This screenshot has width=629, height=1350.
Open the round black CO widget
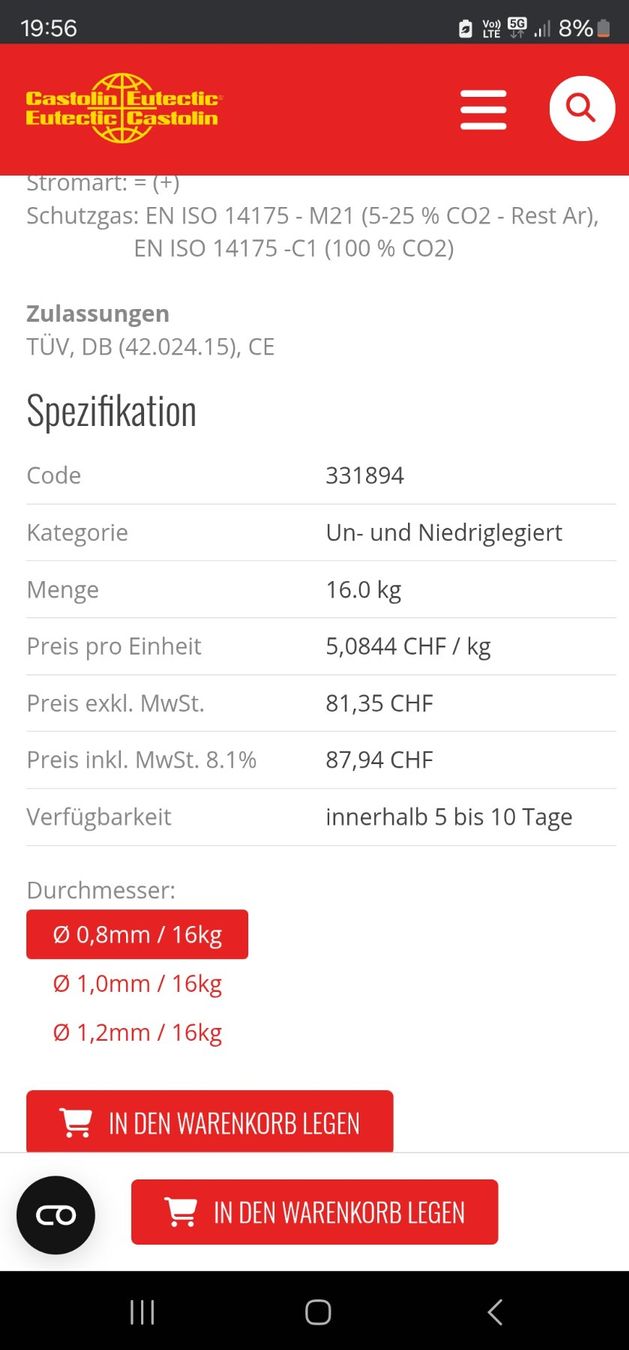(56, 1215)
